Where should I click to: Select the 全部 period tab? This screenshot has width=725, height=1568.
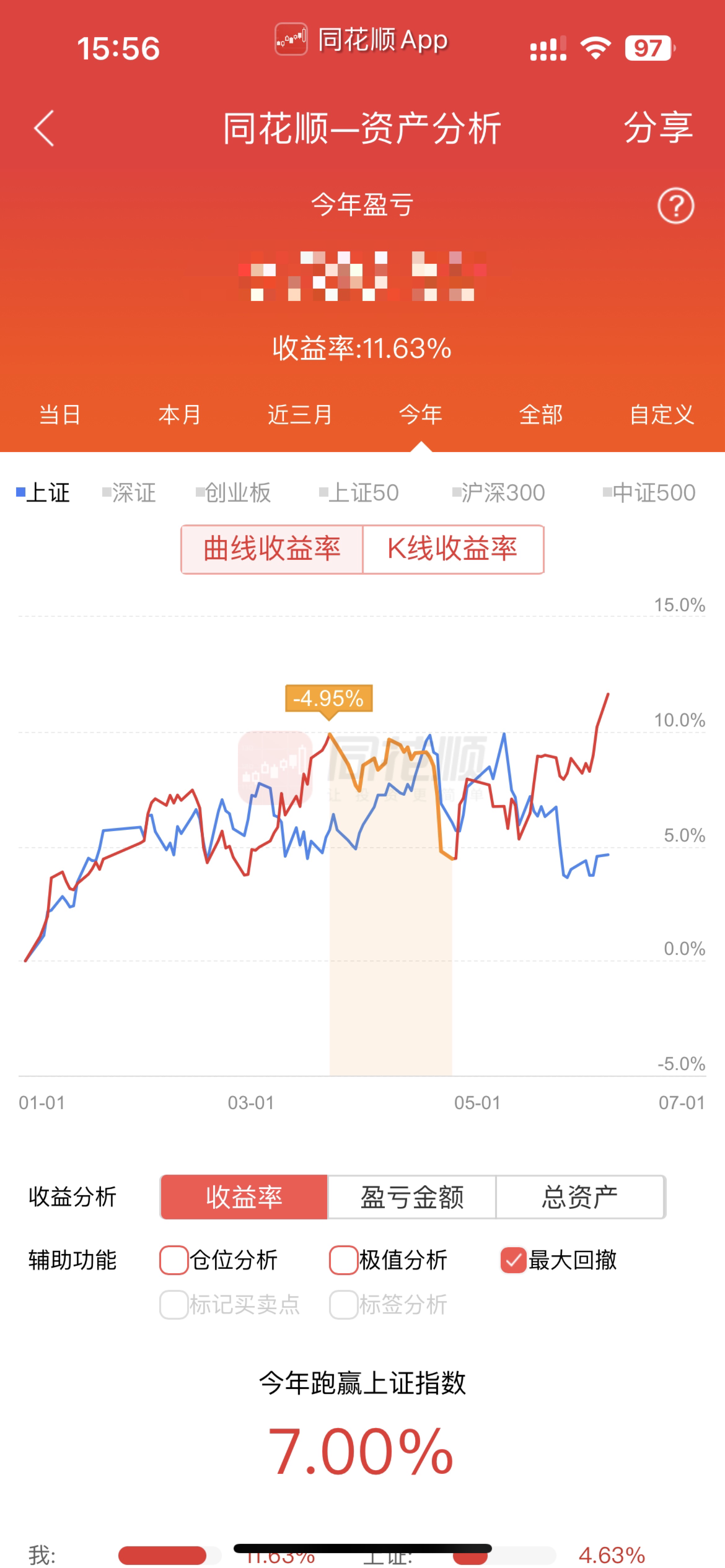click(541, 414)
